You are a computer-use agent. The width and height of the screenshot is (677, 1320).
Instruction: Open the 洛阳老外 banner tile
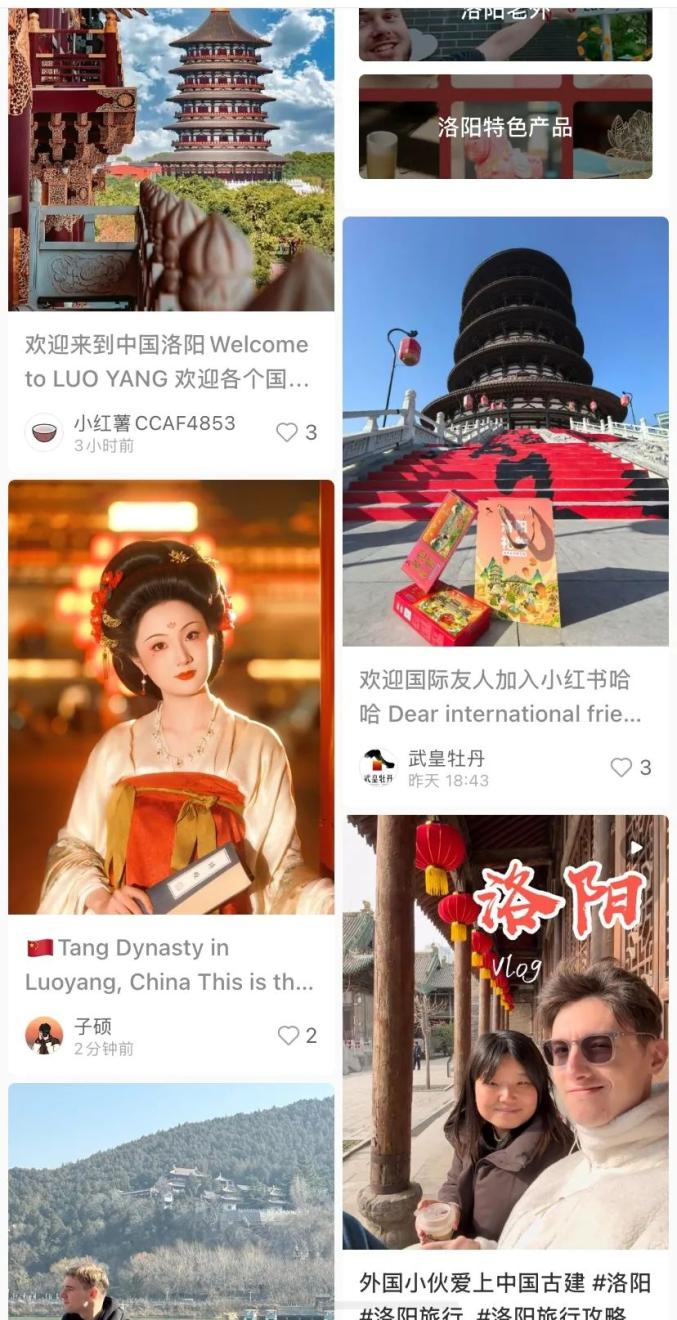(x=505, y=30)
